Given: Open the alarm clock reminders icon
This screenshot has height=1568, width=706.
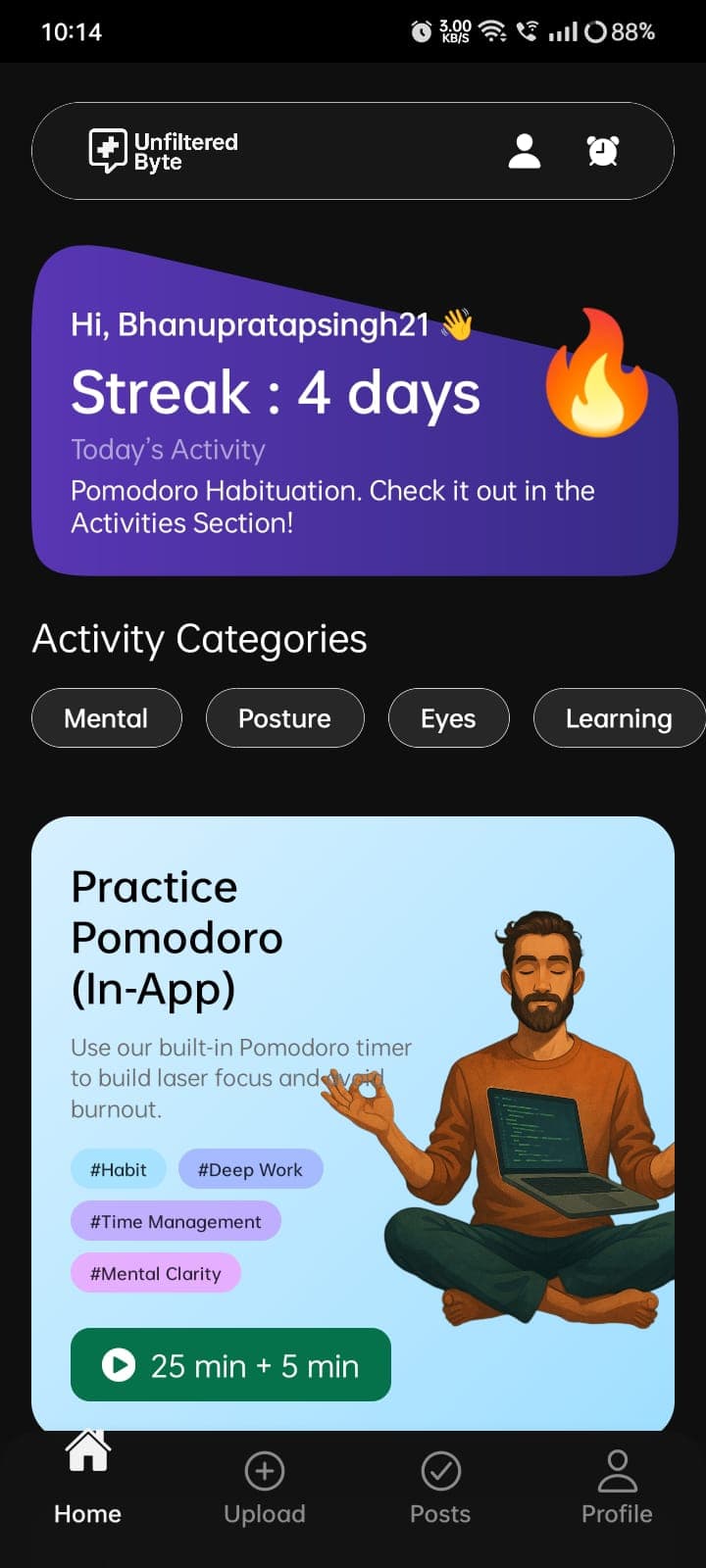Looking at the screenshot, I should 602,151.
